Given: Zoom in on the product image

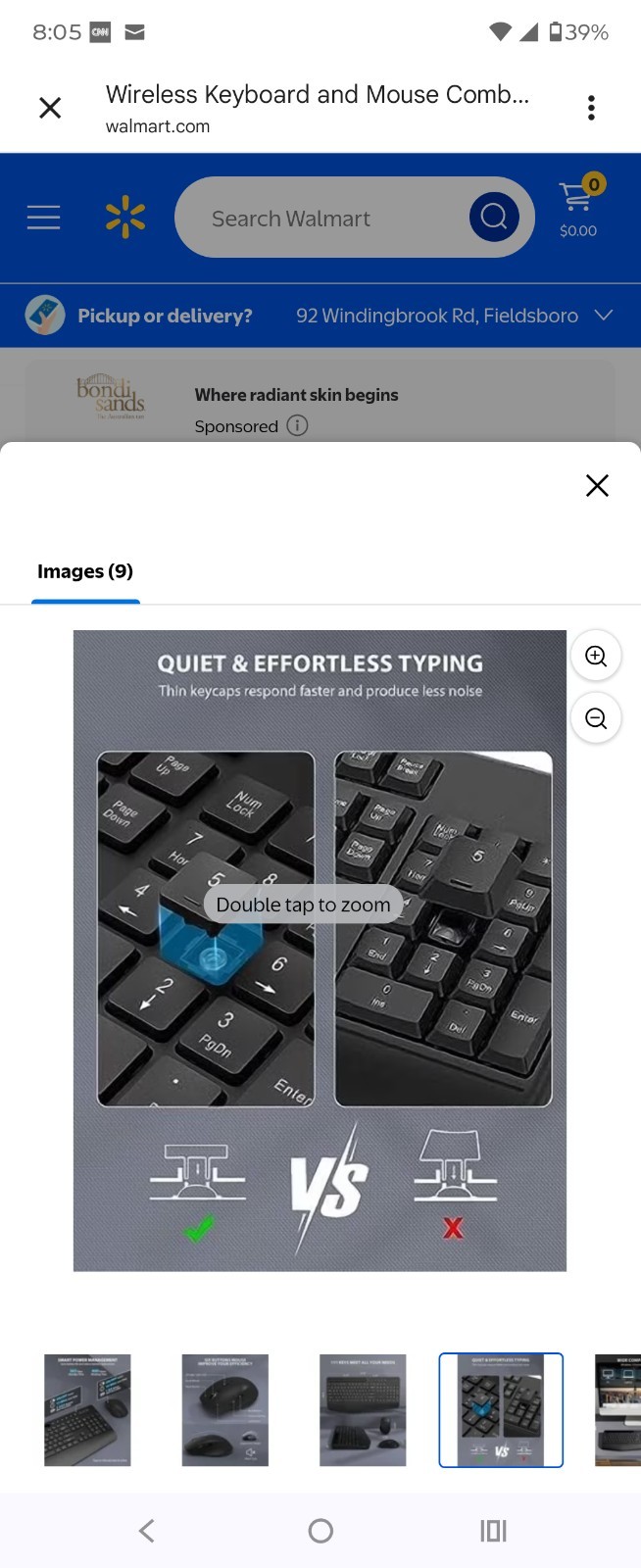Looking at the screenshot, I should (596, 657).
